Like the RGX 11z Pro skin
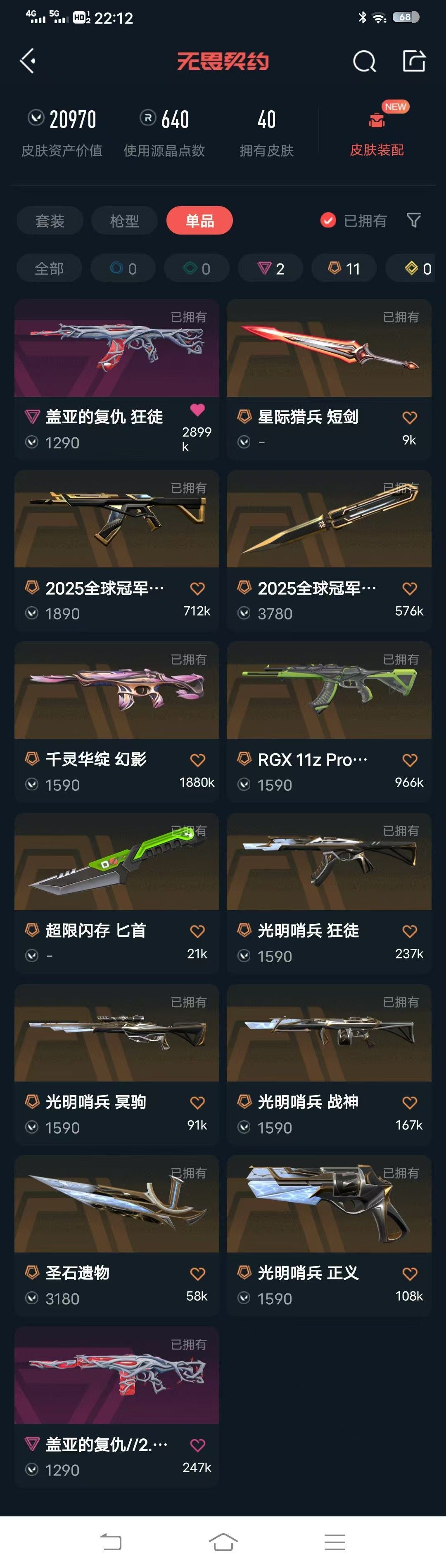Screen dimensions: 446x1568 tap(410, 760)
